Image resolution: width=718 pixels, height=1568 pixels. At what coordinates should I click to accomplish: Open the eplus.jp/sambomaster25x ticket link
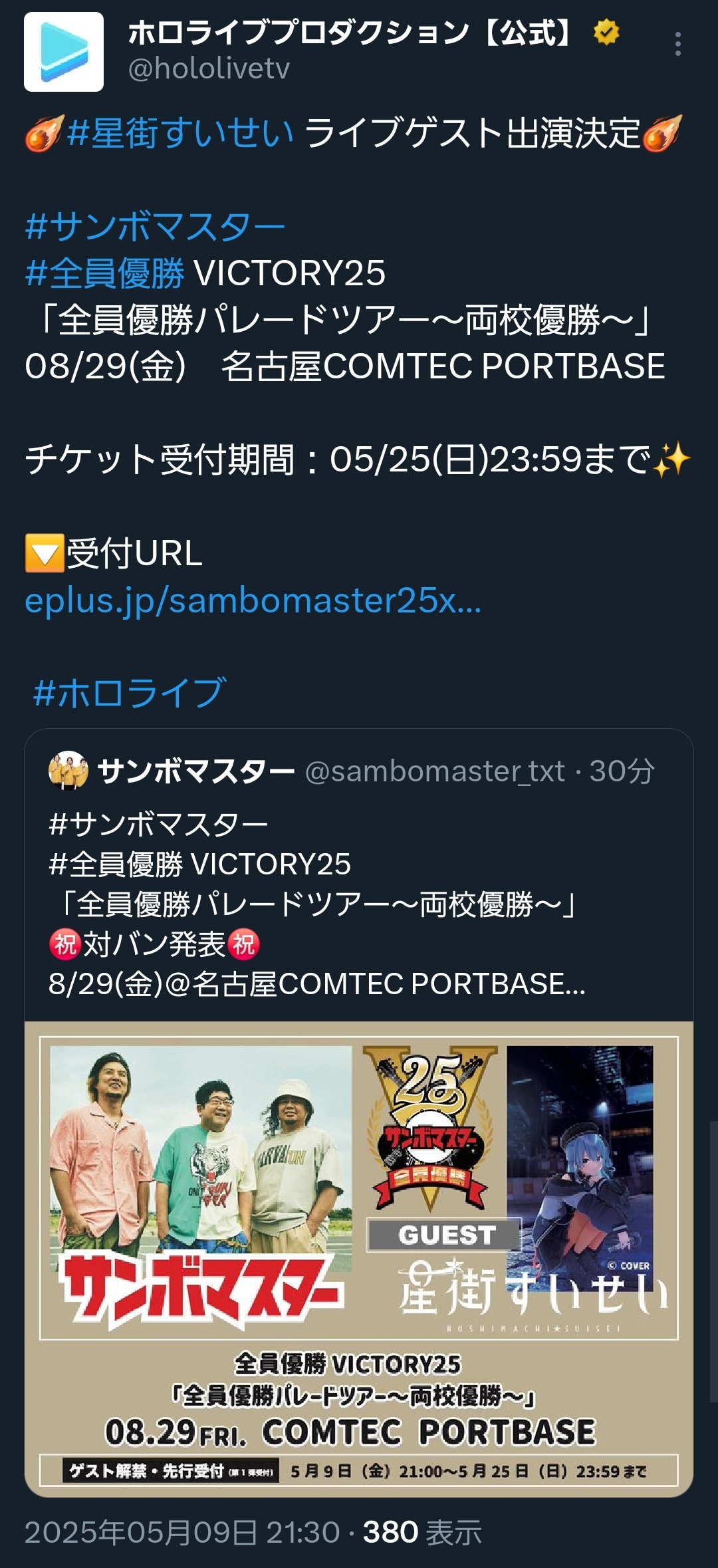click(253, 600)
